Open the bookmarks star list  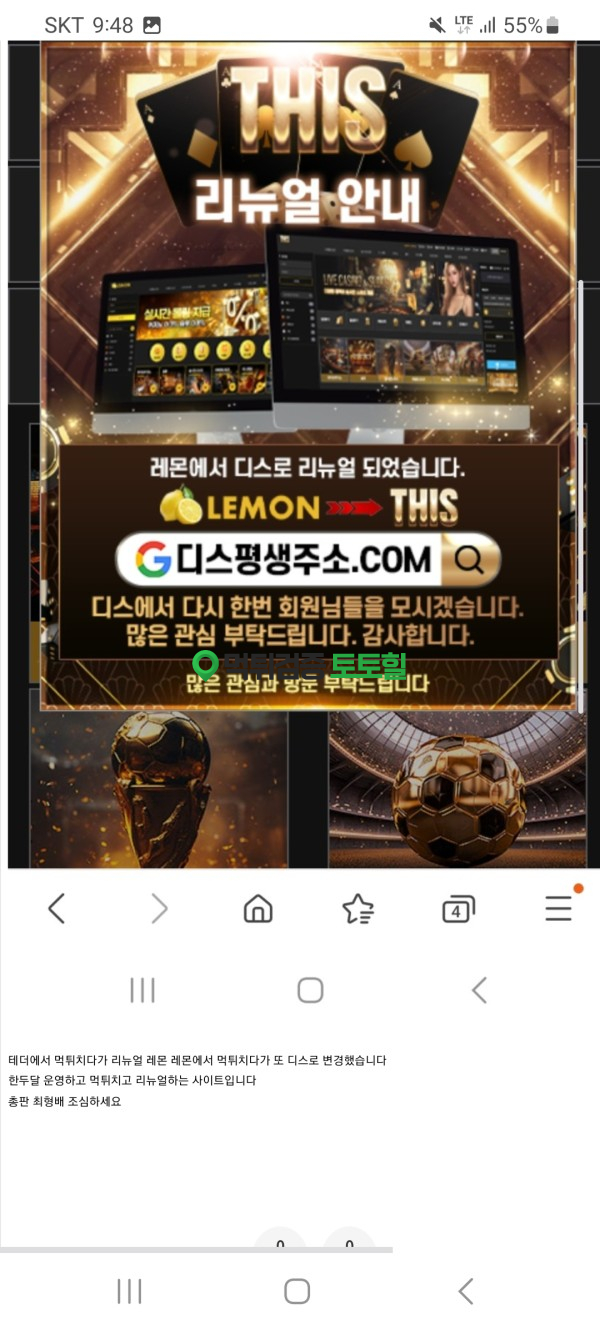tap(358, 908)
